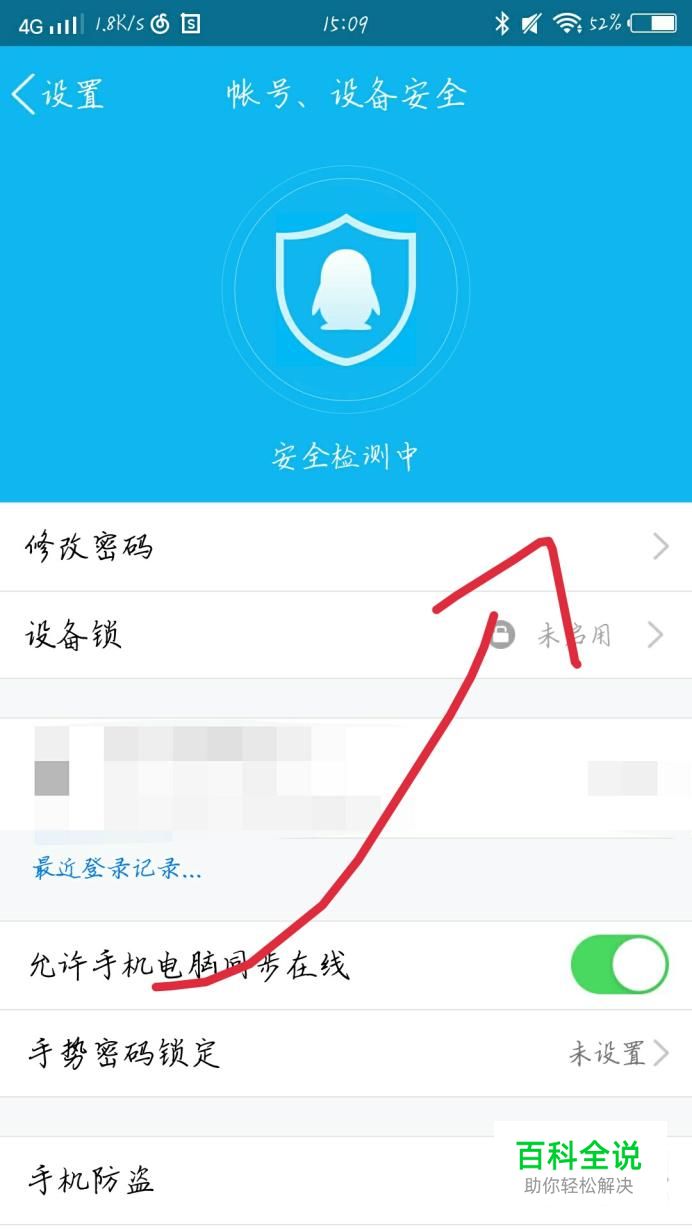The width and height of the screenshot is (692, 1230).
Task: Go back to 设置
Action: point(58,94)
